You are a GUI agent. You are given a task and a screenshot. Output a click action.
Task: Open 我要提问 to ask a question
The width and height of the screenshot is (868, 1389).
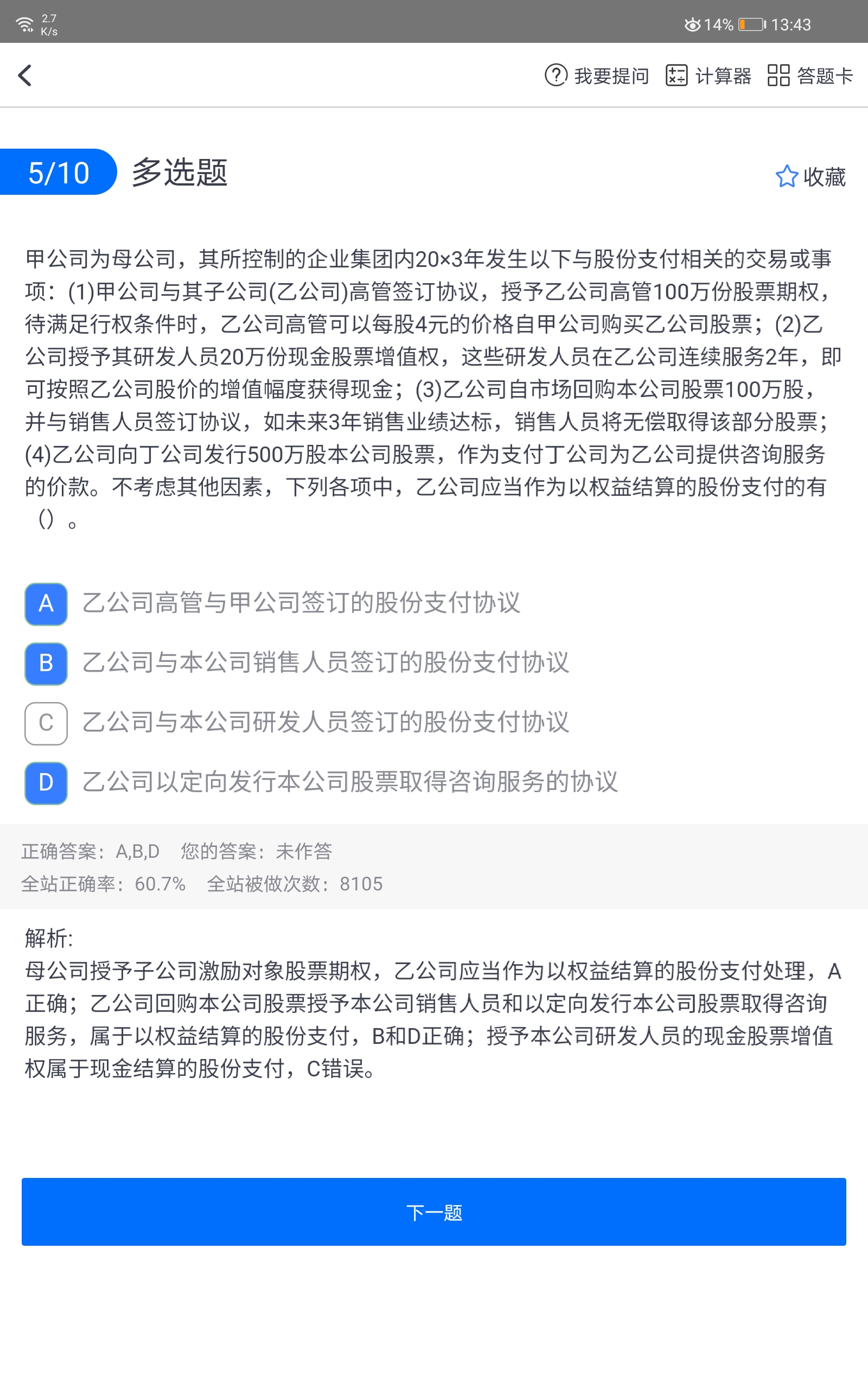click(596, 75)
